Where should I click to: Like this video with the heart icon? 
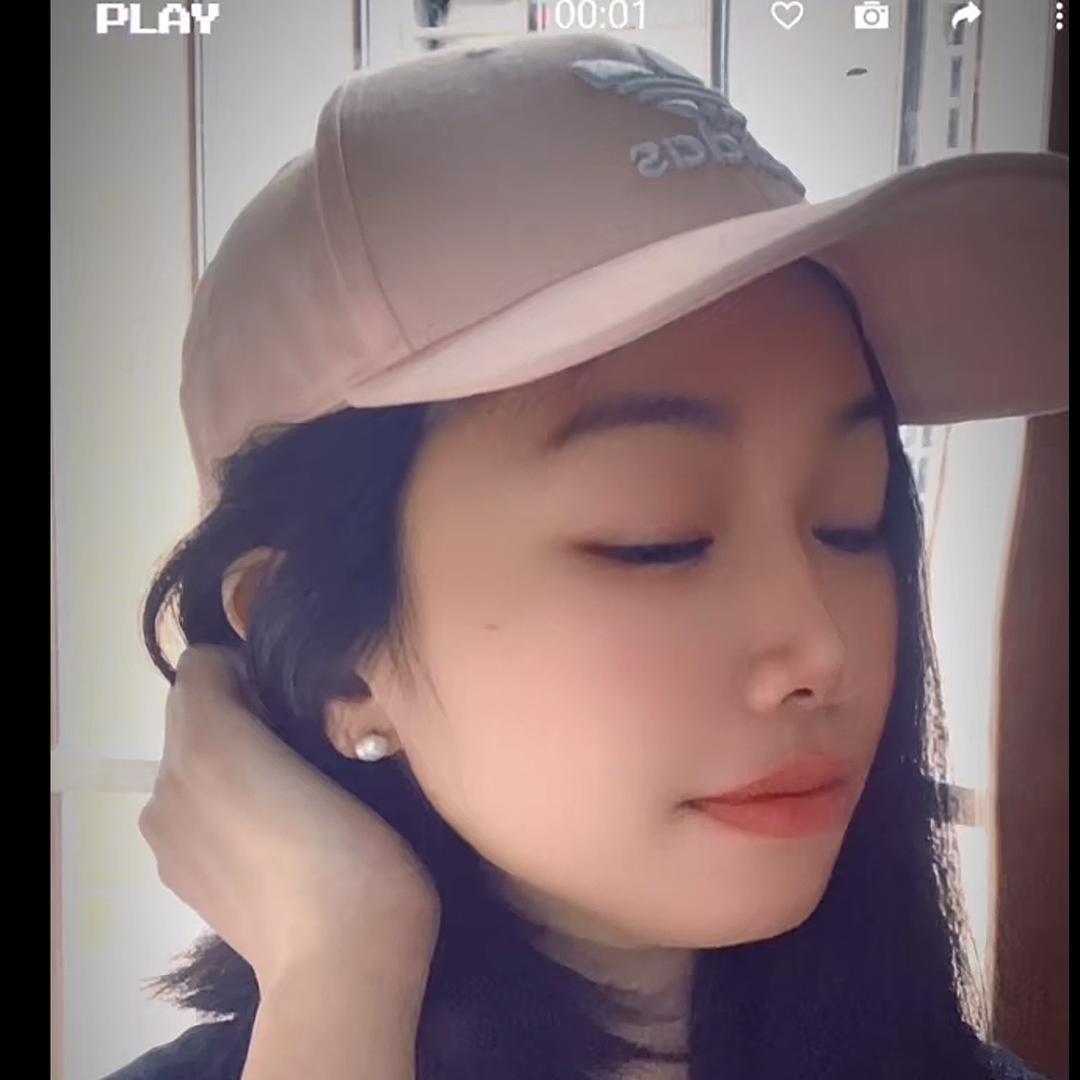(x=787, y=15)
